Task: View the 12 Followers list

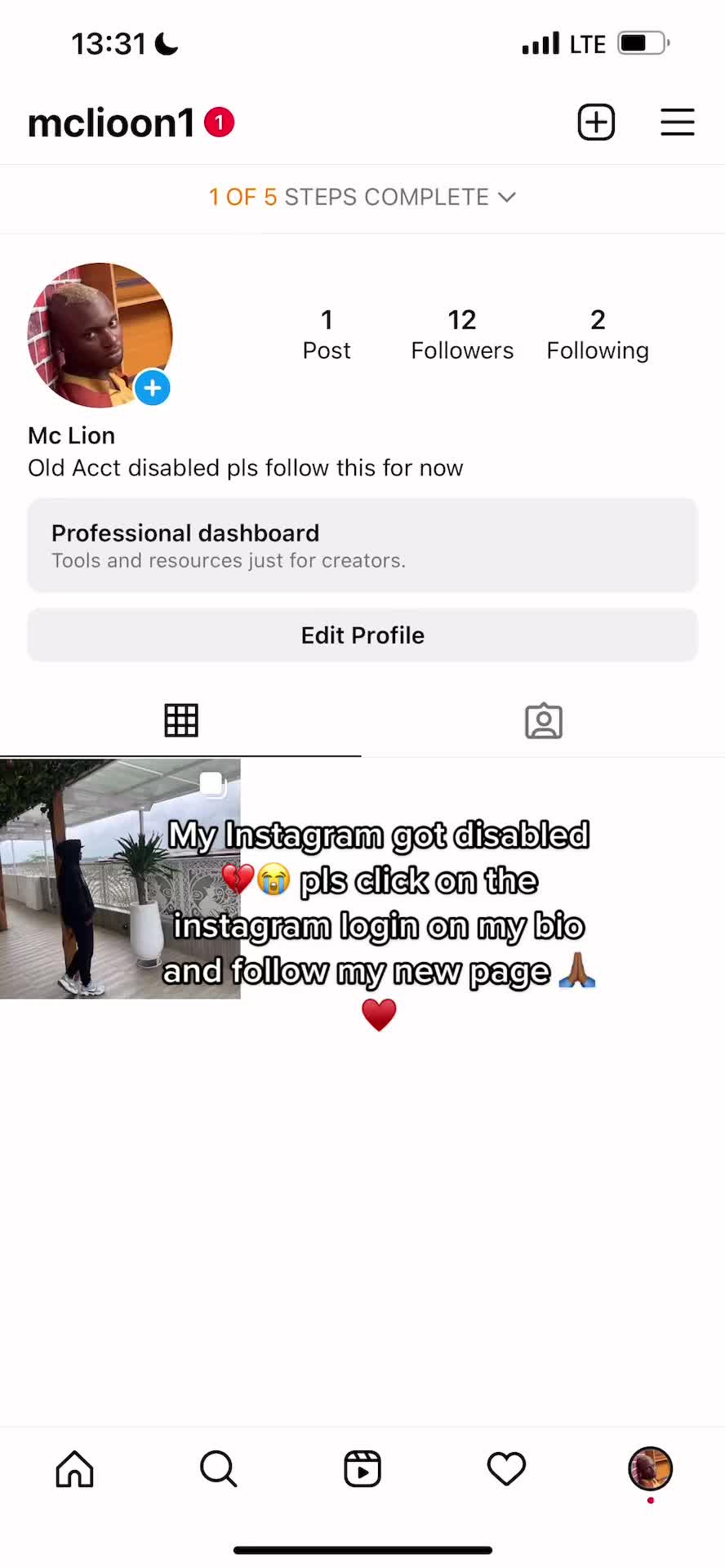Action: (x=462, y=334)
